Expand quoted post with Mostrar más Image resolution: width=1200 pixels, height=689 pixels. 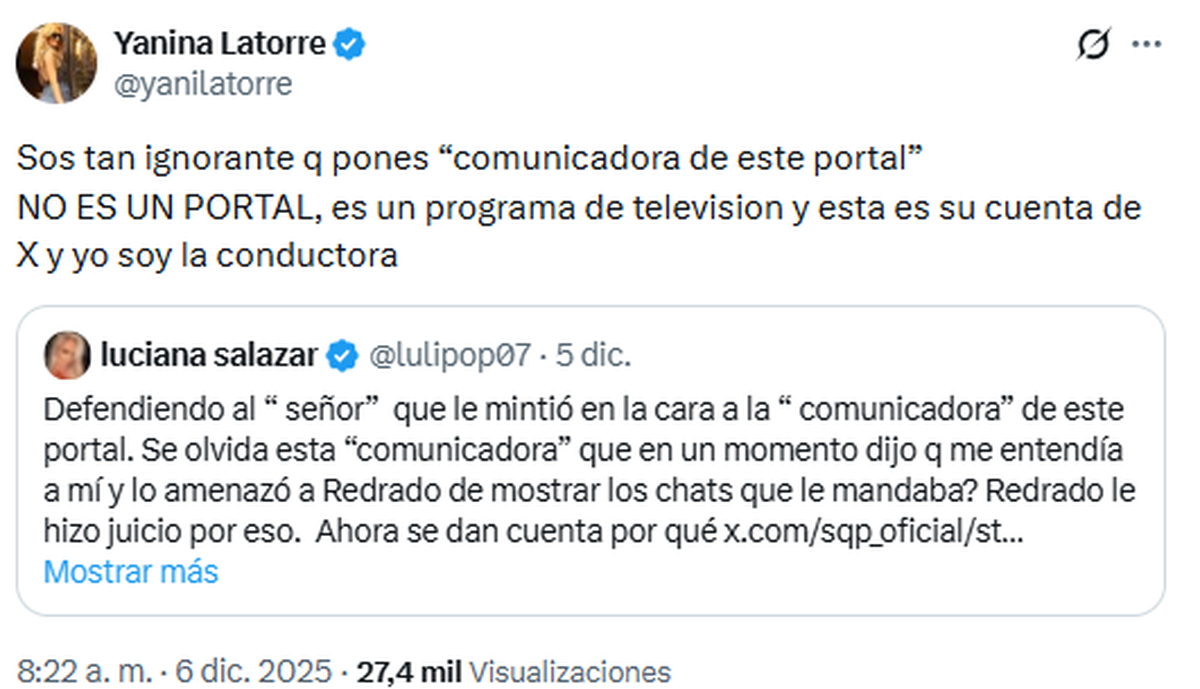131,572
